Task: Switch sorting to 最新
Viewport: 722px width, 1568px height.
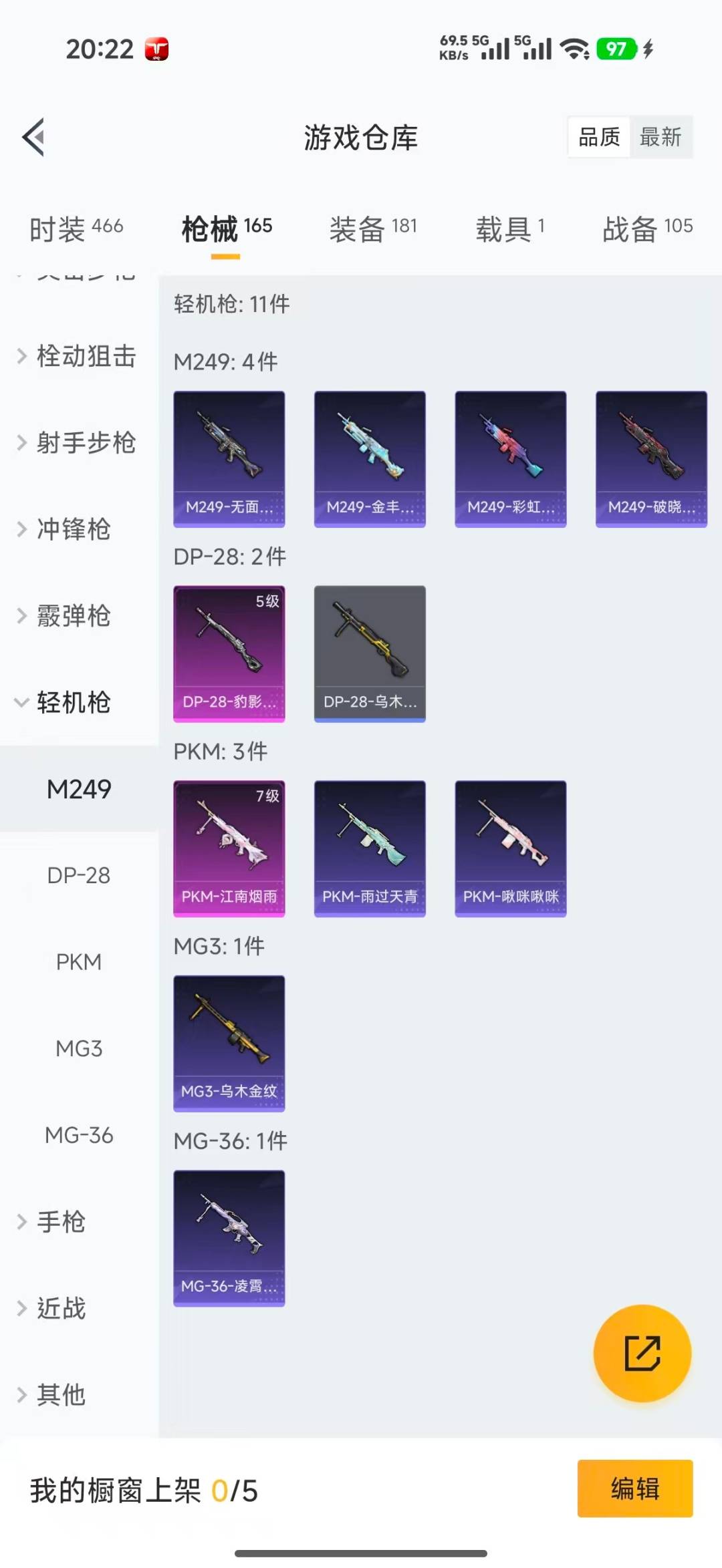Action: [x=661, y=138]
